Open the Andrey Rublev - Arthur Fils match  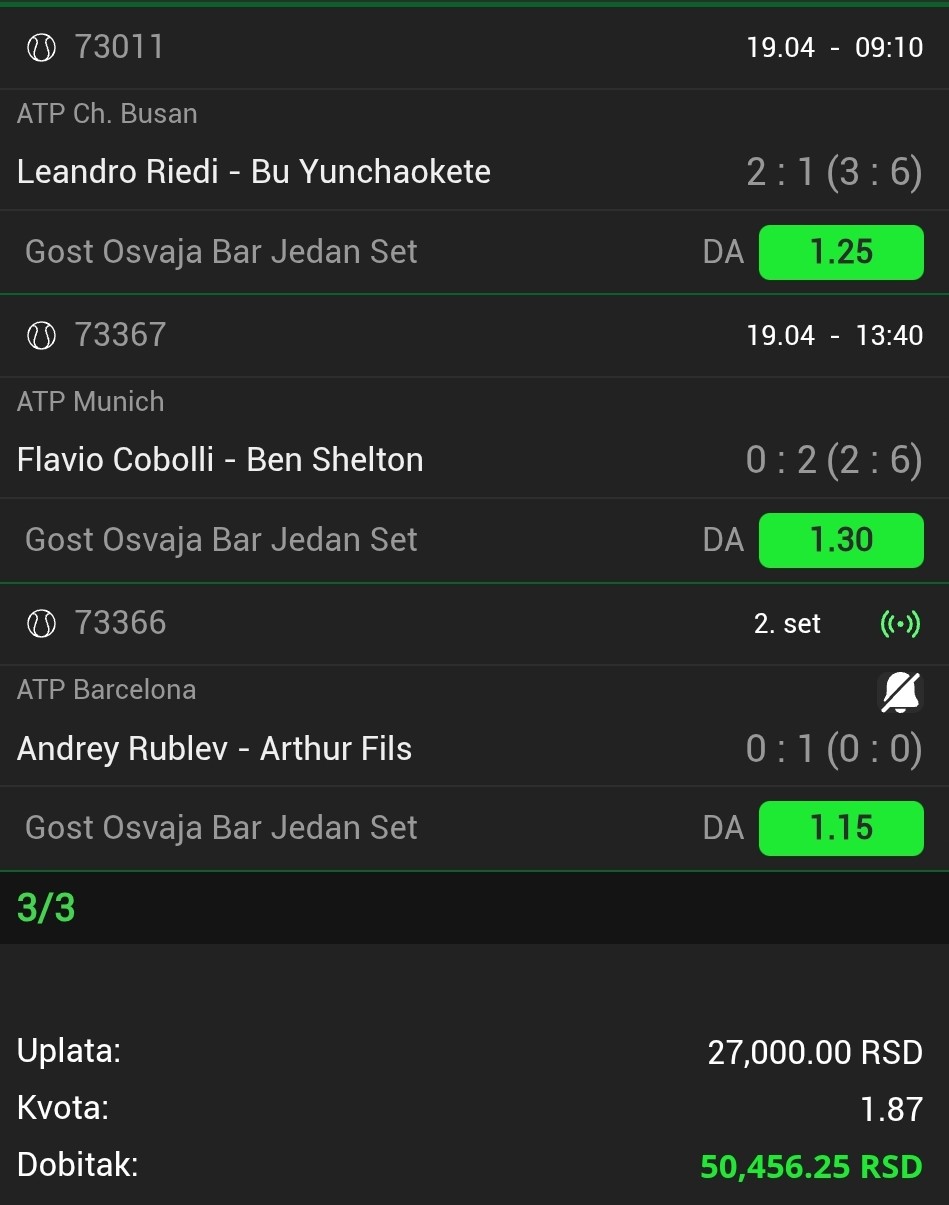[215, 749]
